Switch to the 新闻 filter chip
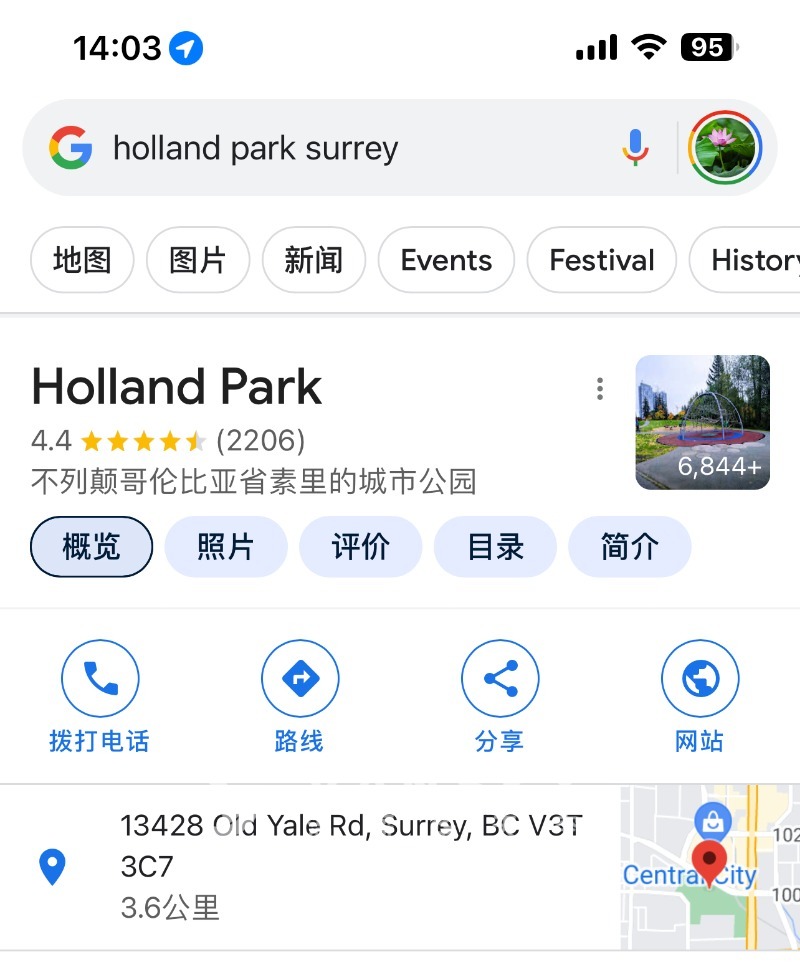Viewport: 800px width, 969px height. (x=314, y=261)
